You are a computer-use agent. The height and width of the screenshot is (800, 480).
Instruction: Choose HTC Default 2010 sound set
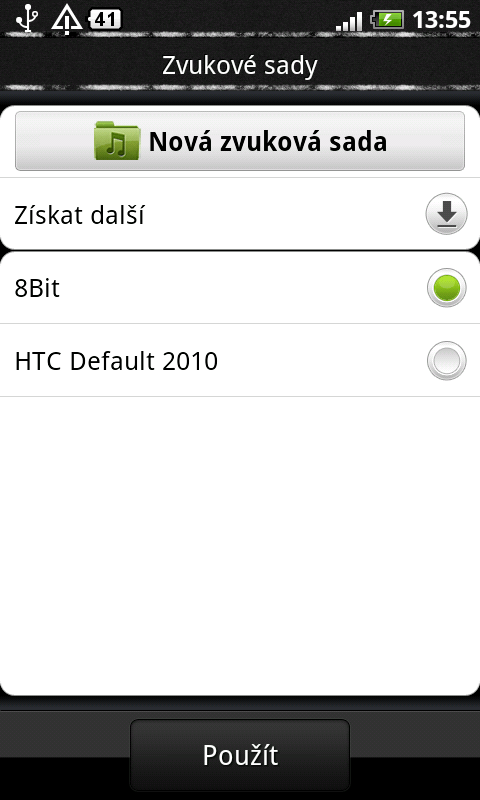pyautogui.click(x=240, y=360)
